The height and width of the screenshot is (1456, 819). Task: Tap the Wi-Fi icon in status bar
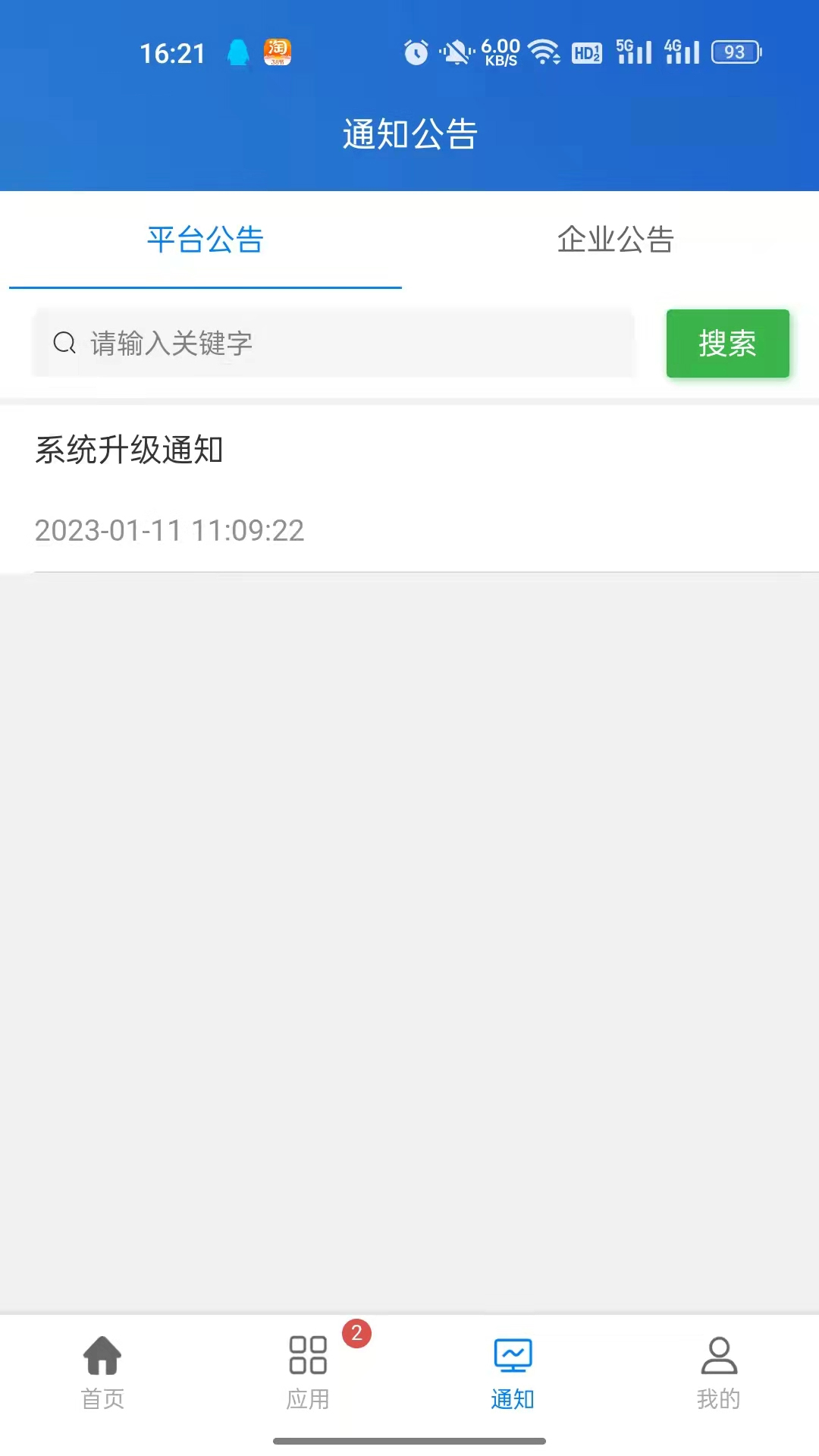pyautogui.click(x=543, y=52)
